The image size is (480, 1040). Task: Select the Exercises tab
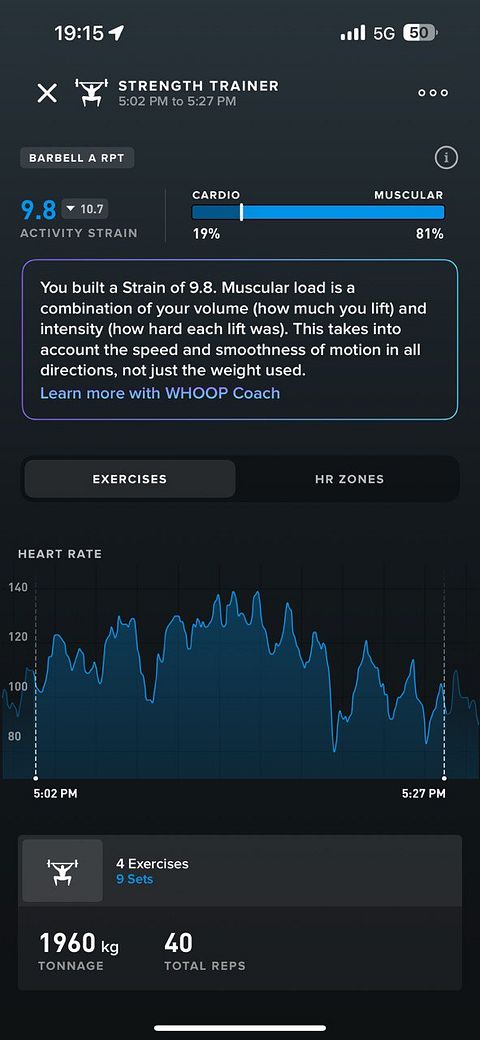(129, 479)
